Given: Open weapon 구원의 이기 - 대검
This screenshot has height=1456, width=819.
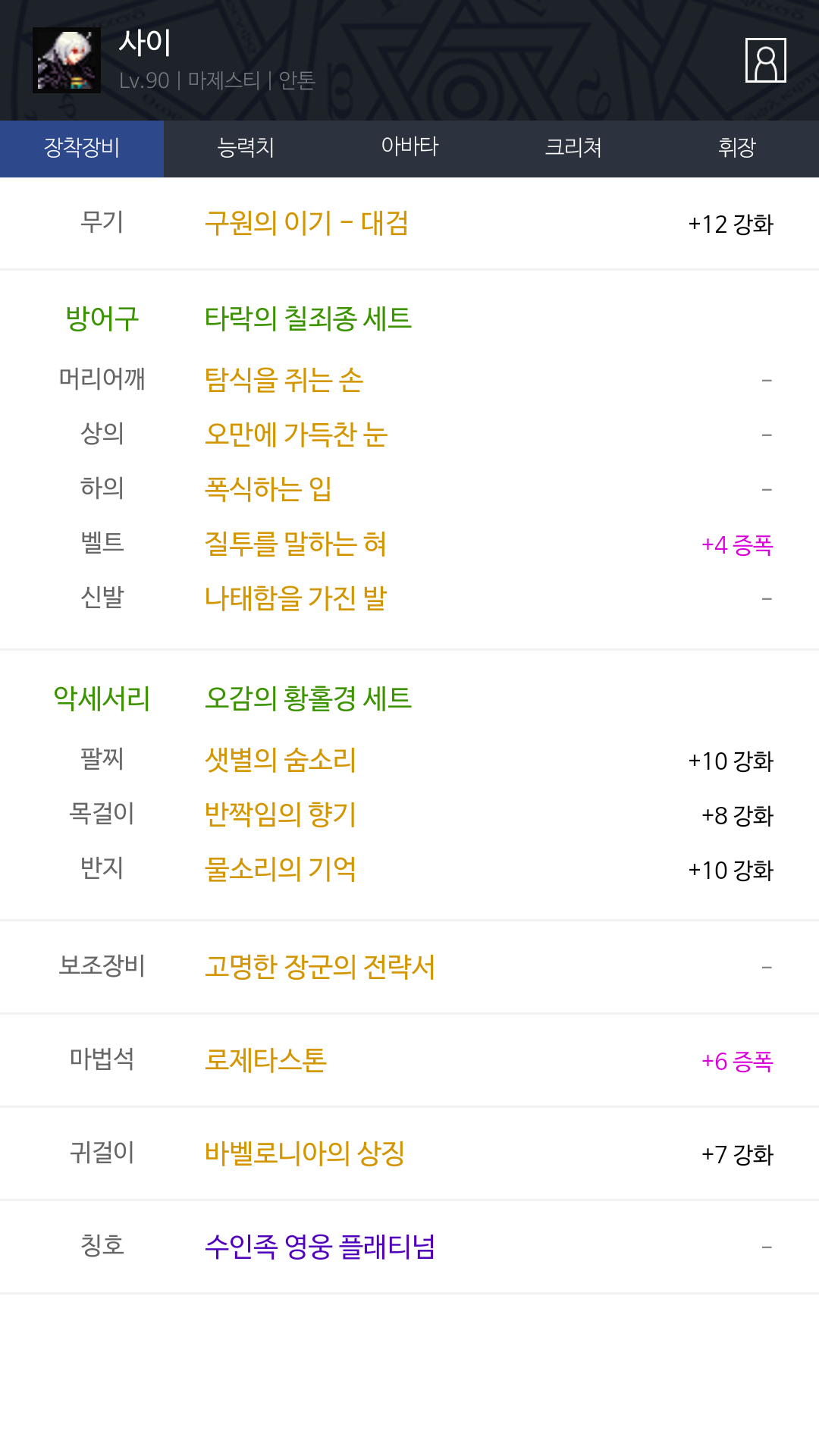Looking at the screenshot, I should click(307, 224).
